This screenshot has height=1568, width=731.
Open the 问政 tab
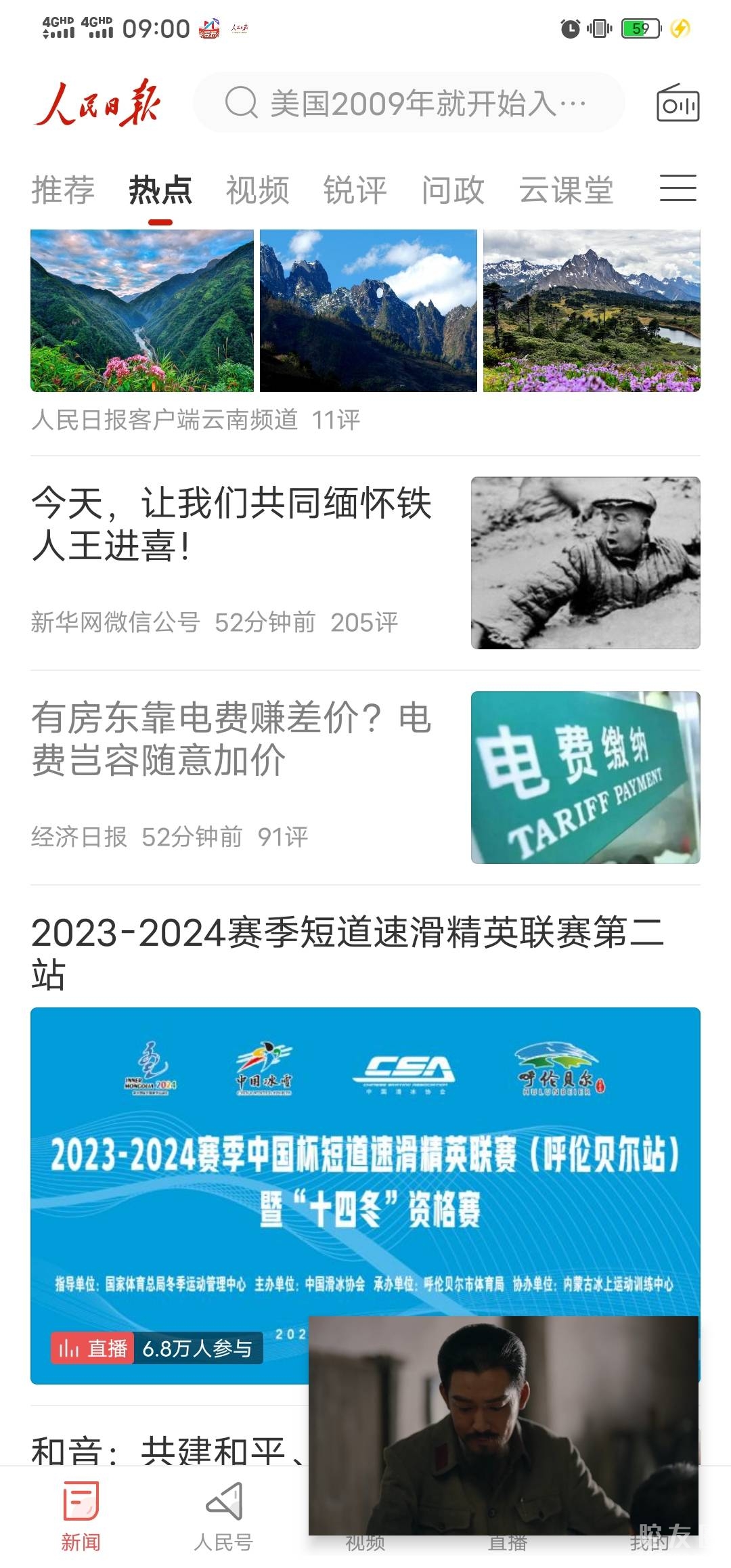point(453,190)
